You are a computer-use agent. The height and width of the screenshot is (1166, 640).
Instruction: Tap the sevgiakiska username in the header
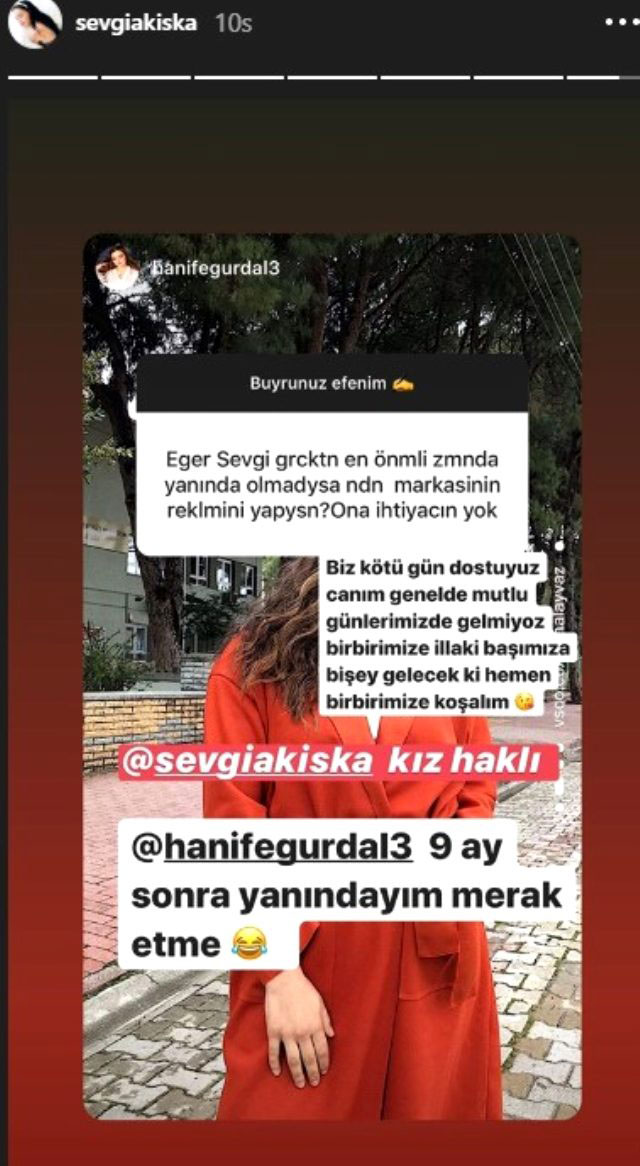(137, 23)
